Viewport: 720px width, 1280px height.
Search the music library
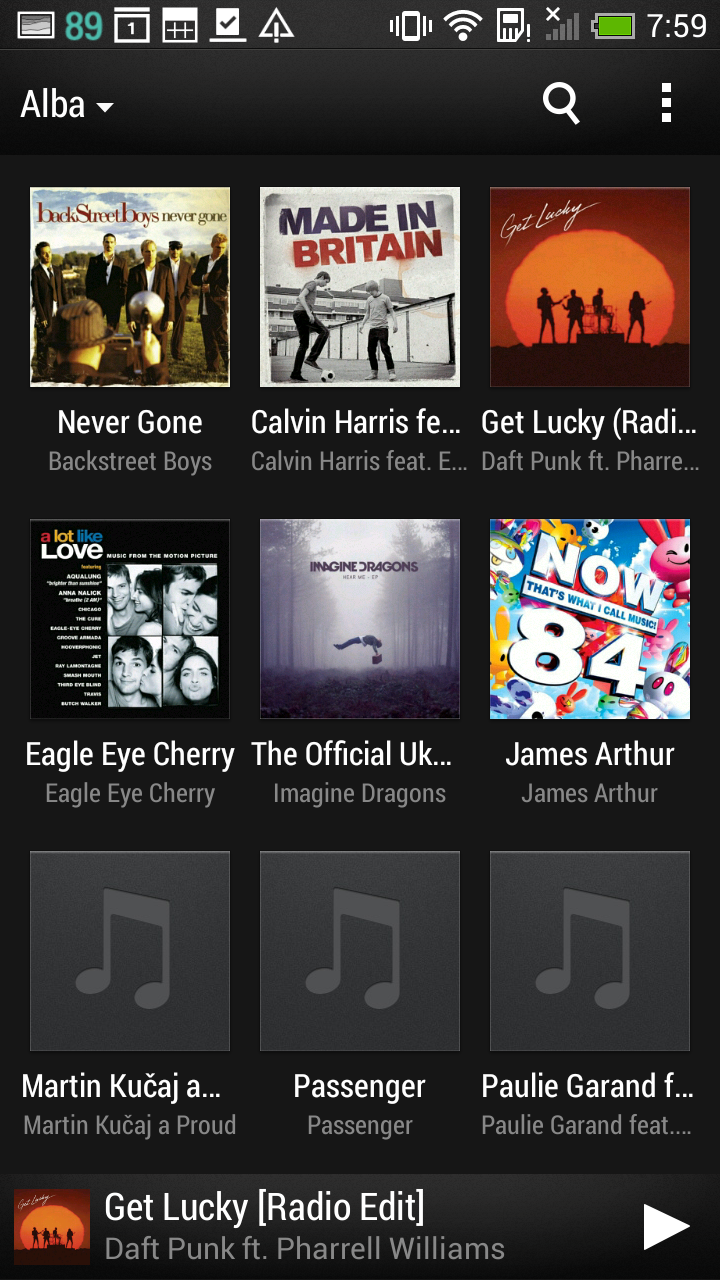(x=561, y=103)
